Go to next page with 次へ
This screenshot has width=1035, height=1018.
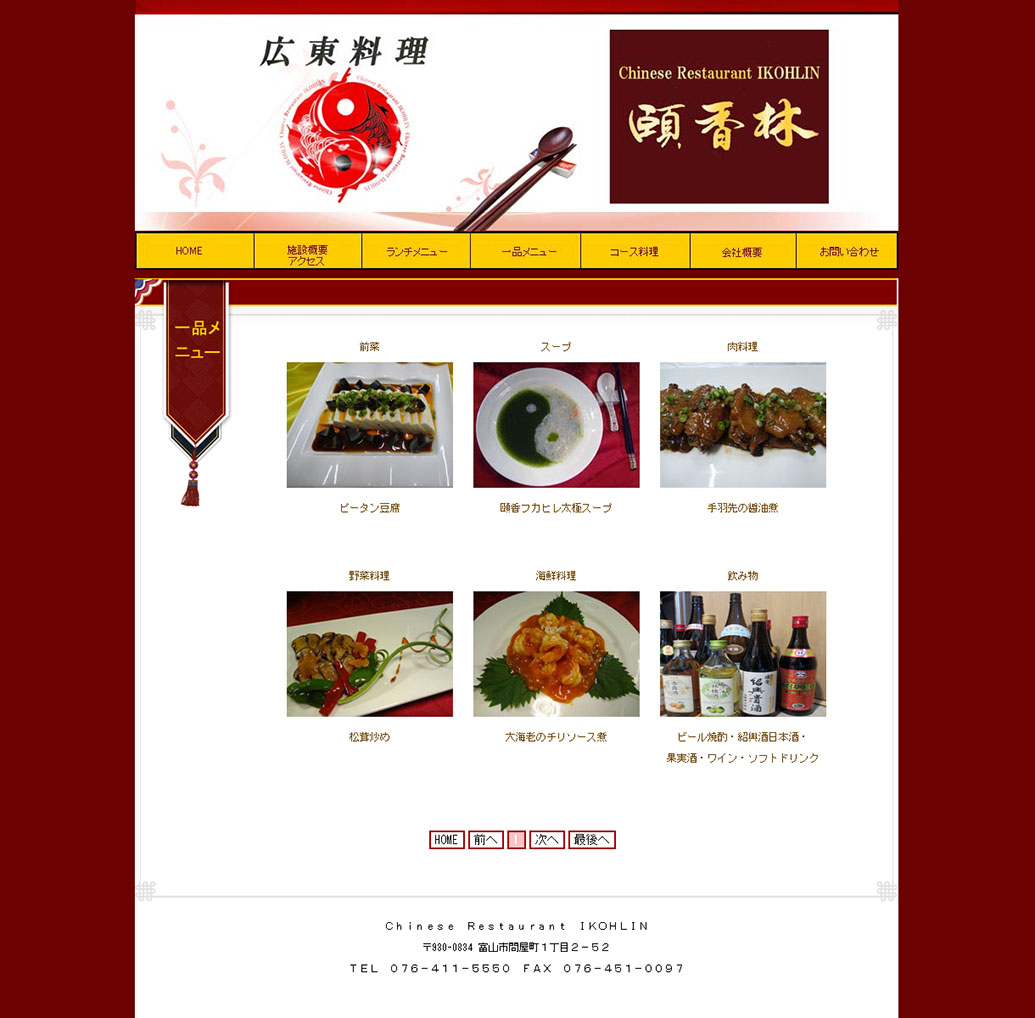click(547, 840)
